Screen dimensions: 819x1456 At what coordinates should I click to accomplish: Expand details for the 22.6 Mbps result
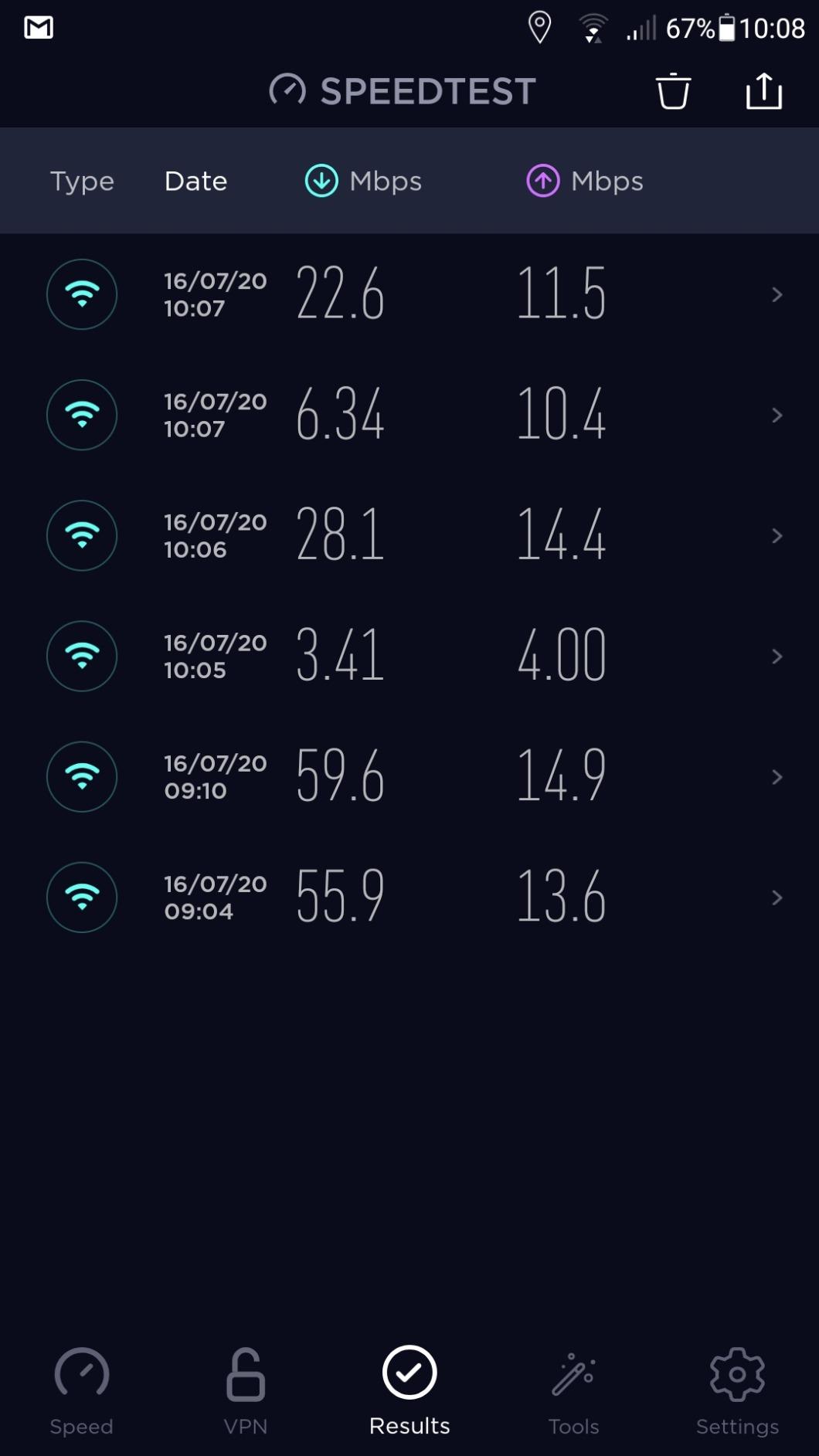pos(777,294)
